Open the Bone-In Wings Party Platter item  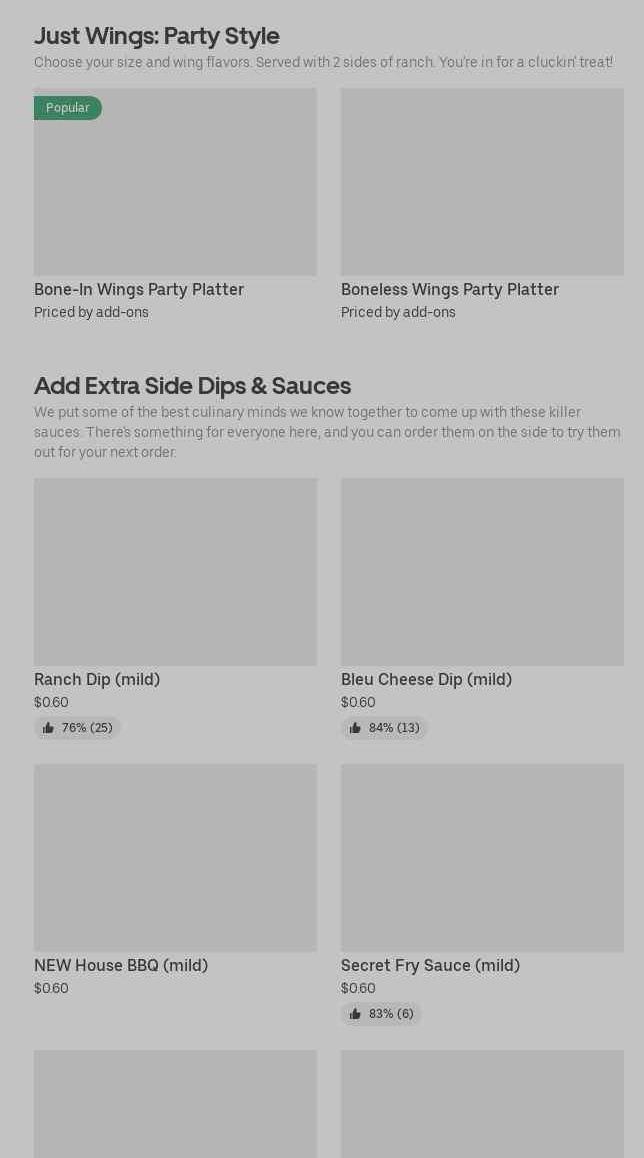(175, 205)
